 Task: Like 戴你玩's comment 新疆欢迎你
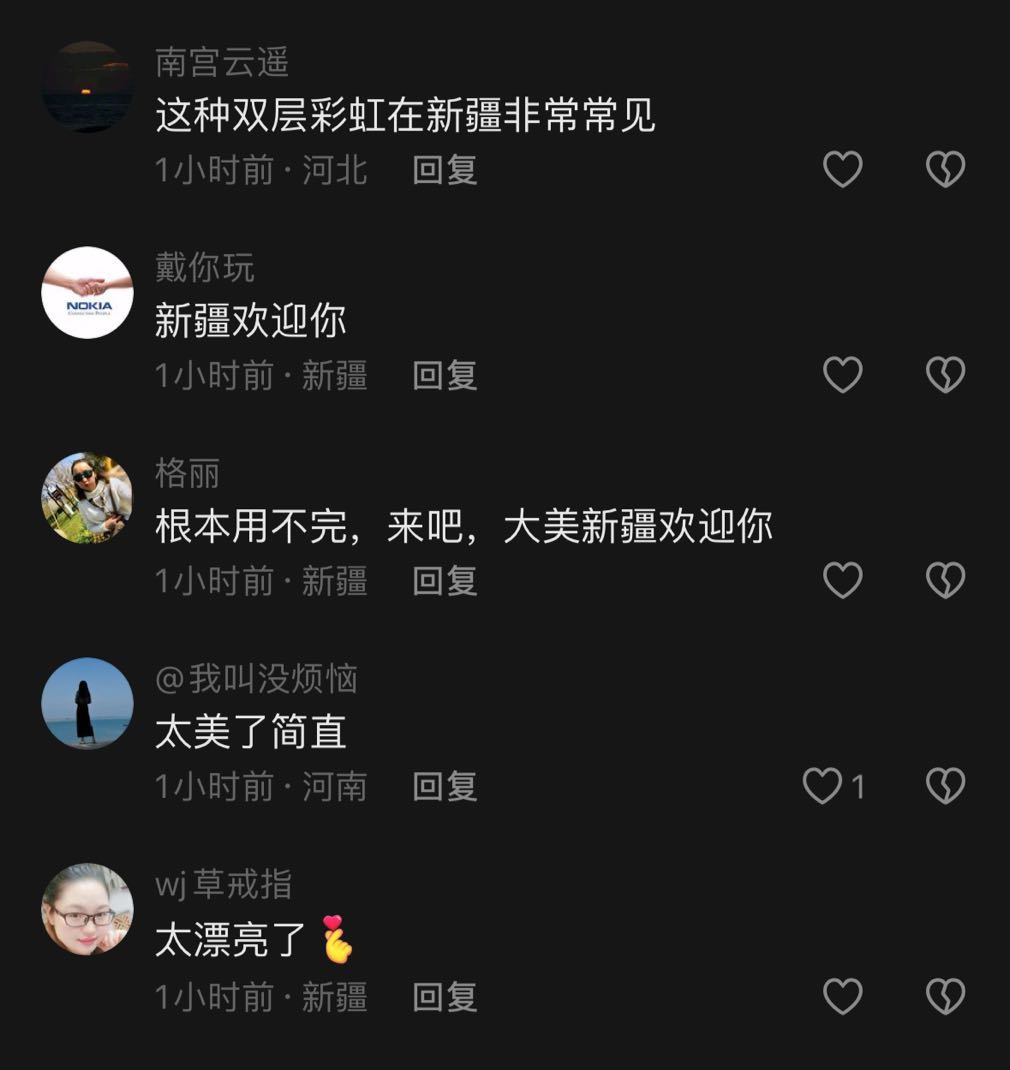pos(842,375)
